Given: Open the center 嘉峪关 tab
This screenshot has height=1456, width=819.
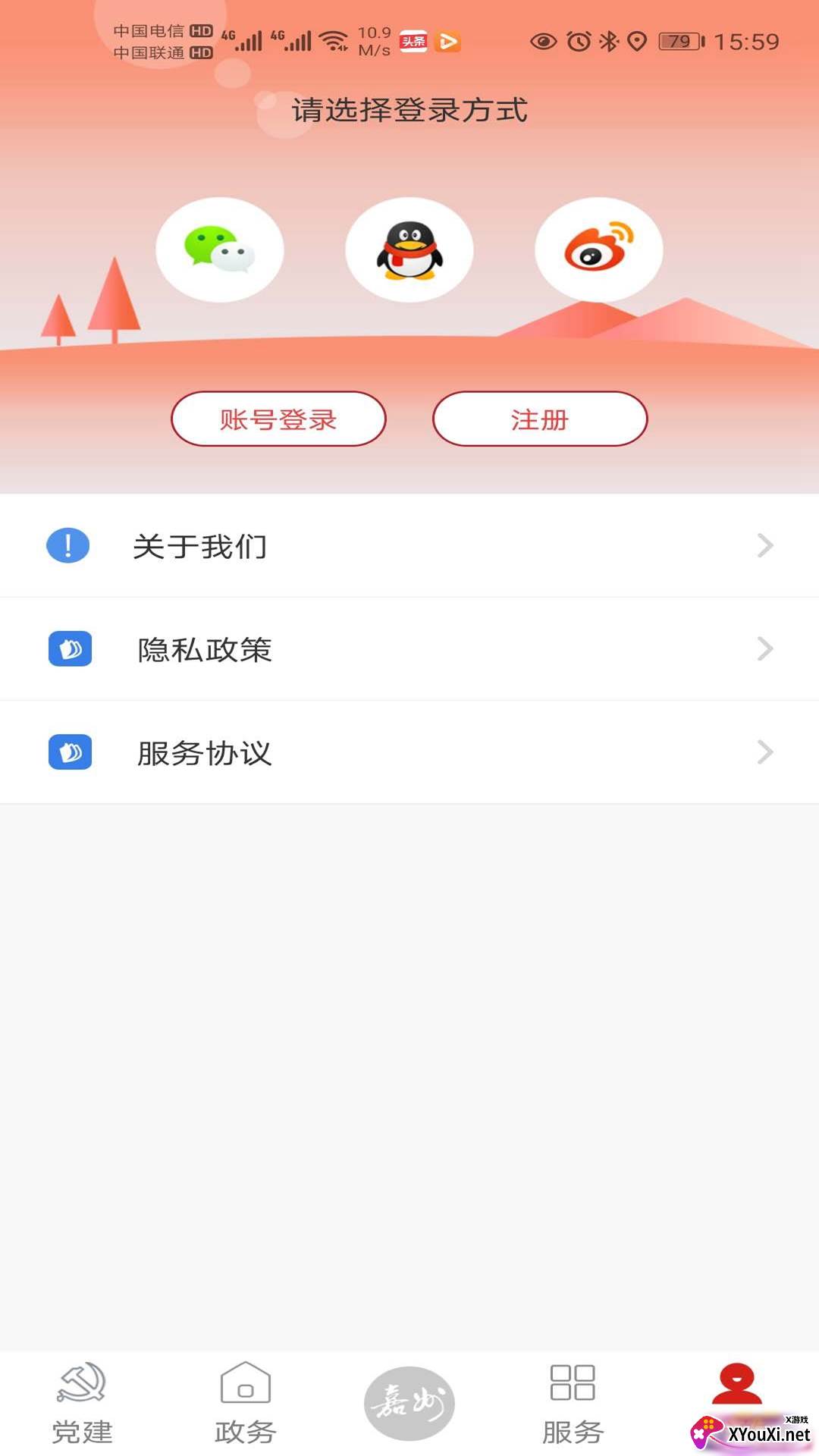Looking at the screenshot, I should pos(409,1403).
